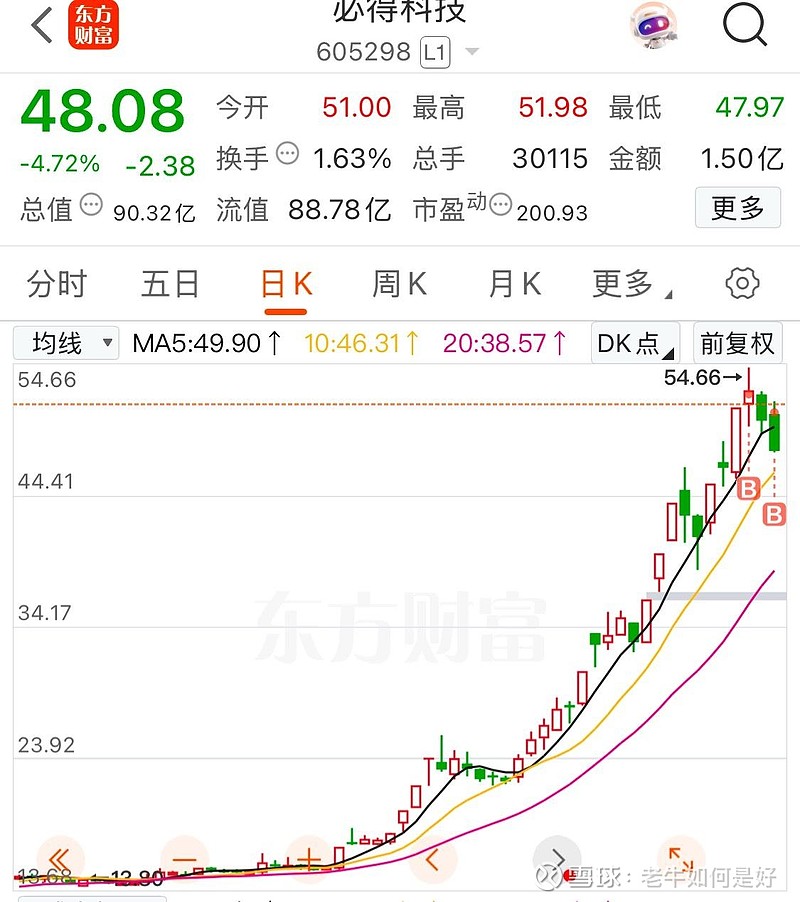Tap the 更多 button beside 市盈

(737, 208)
